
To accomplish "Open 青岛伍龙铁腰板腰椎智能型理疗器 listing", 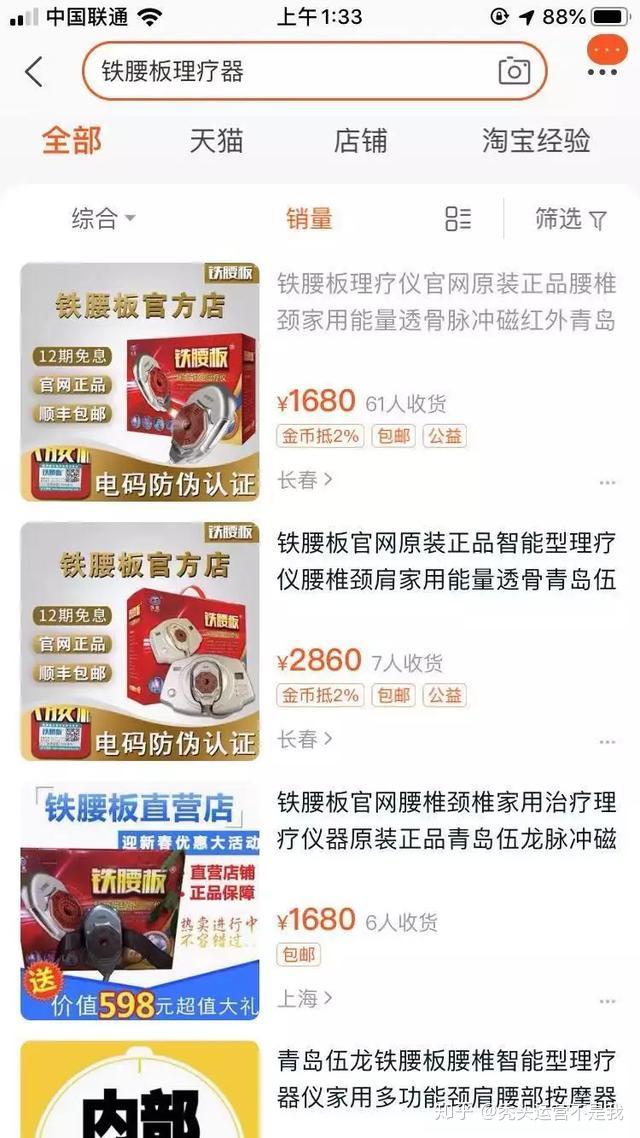I will (445, 1078).
